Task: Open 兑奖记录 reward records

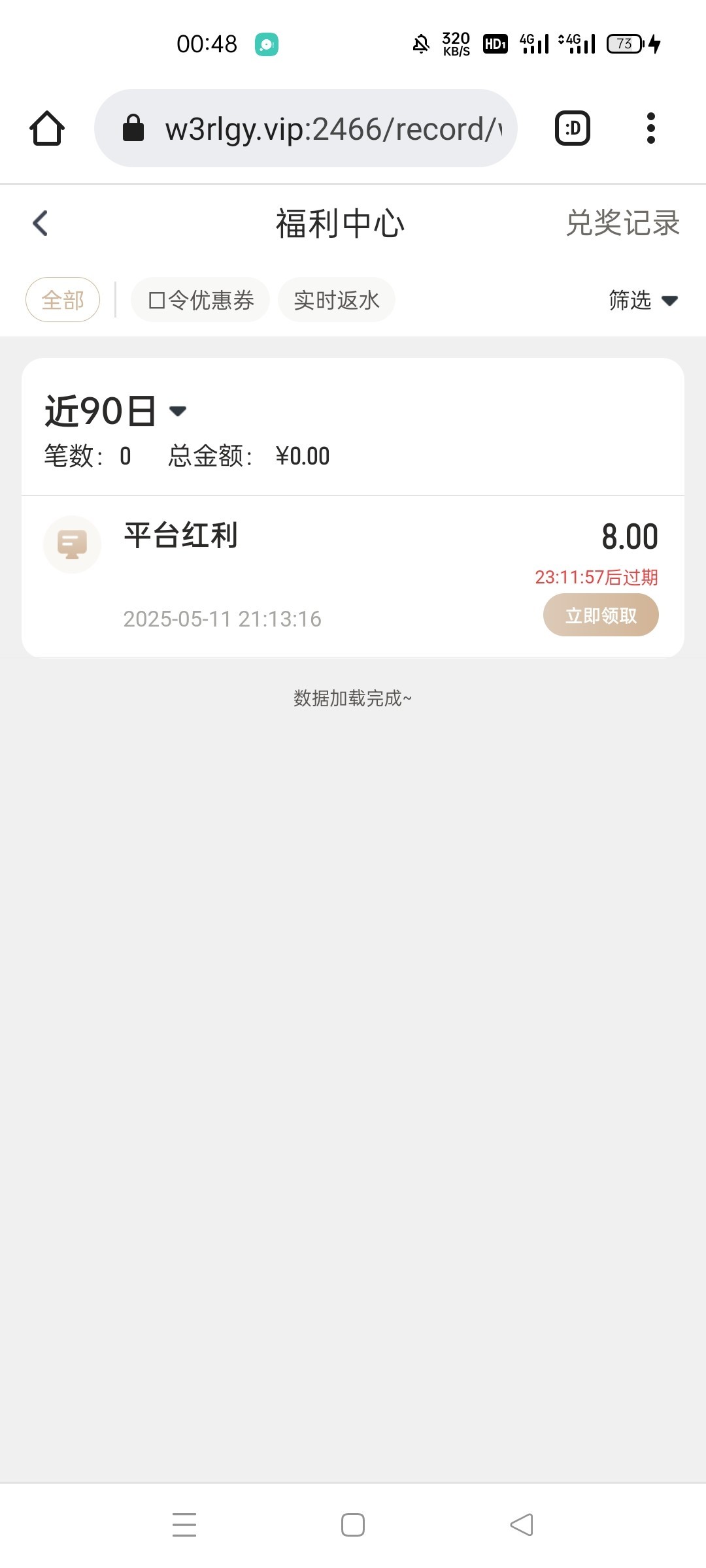Action: tap(622, 223)
